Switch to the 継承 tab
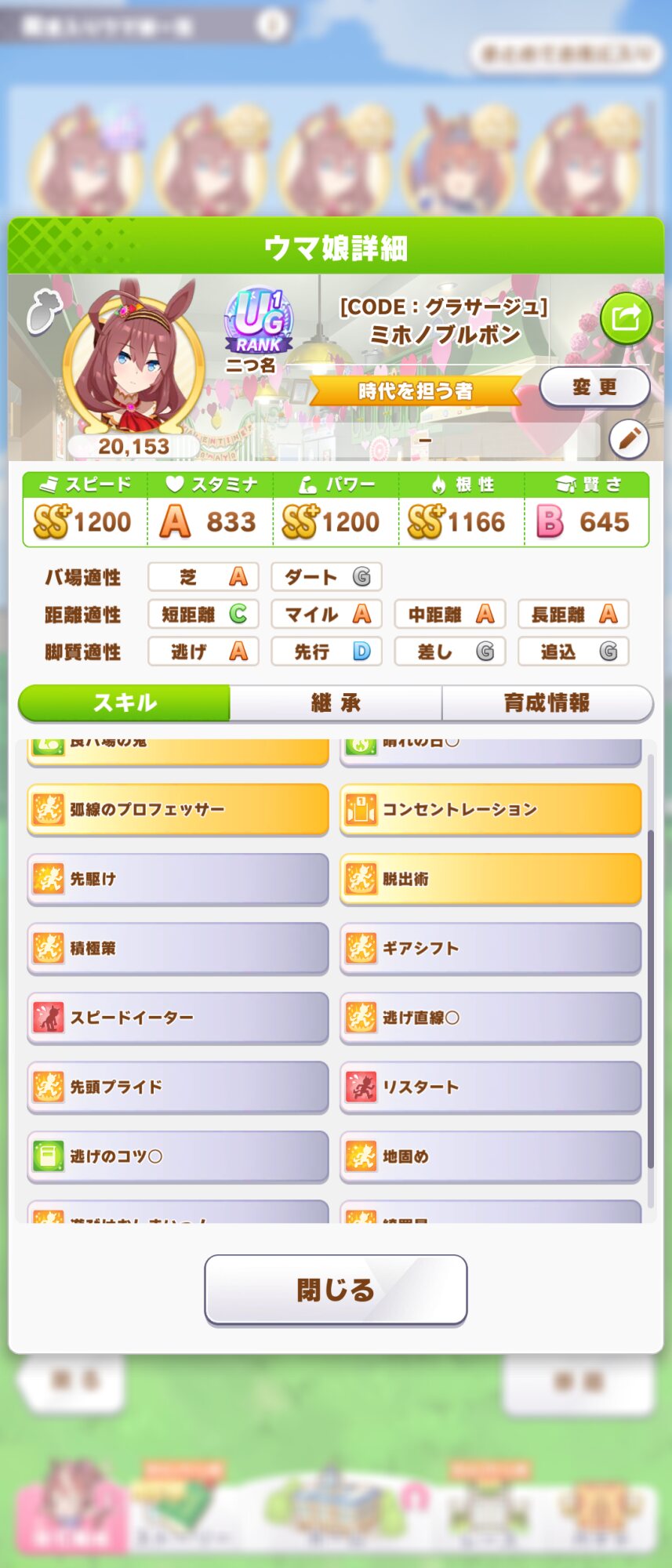 [x=336, y=702]
